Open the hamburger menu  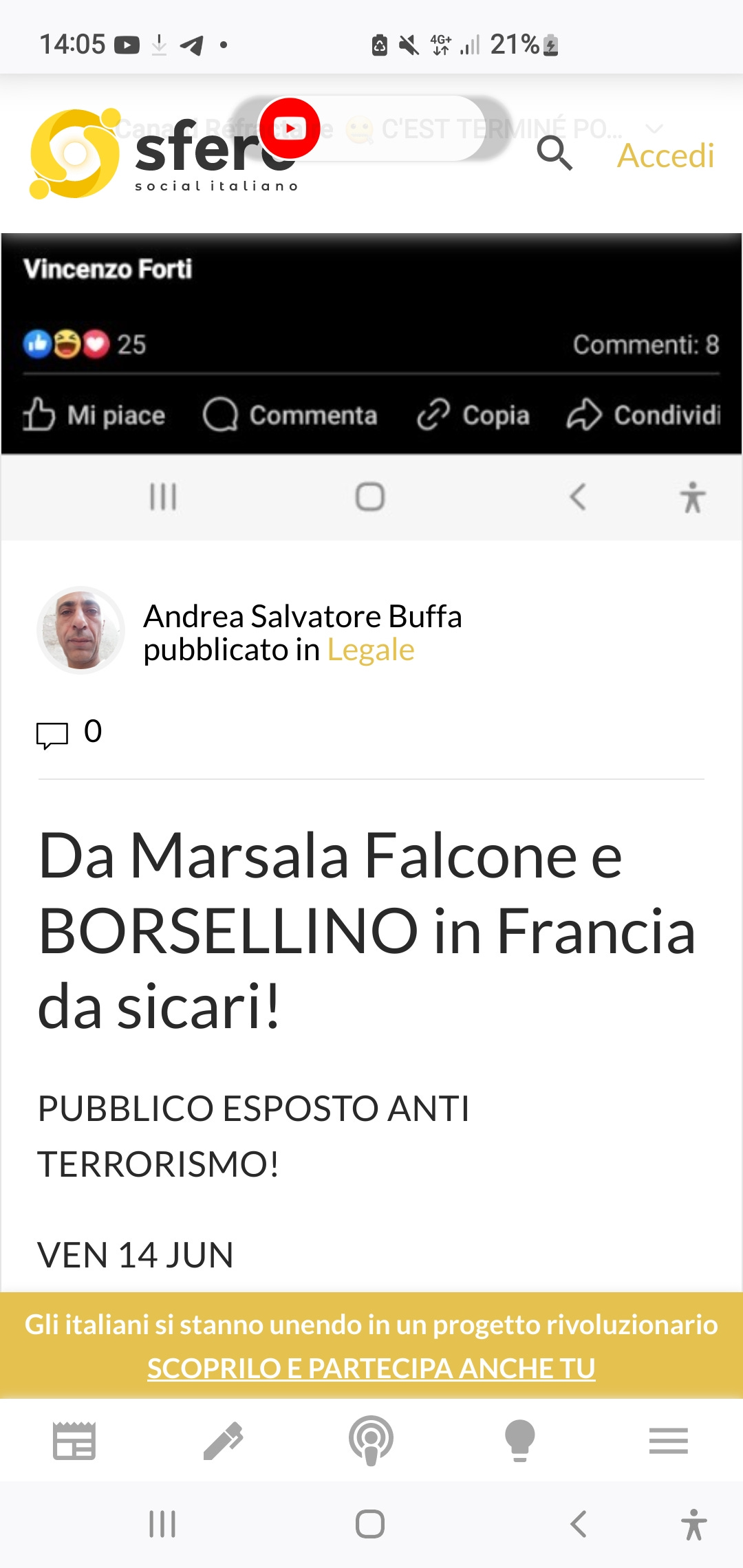tap(668, 1440)
